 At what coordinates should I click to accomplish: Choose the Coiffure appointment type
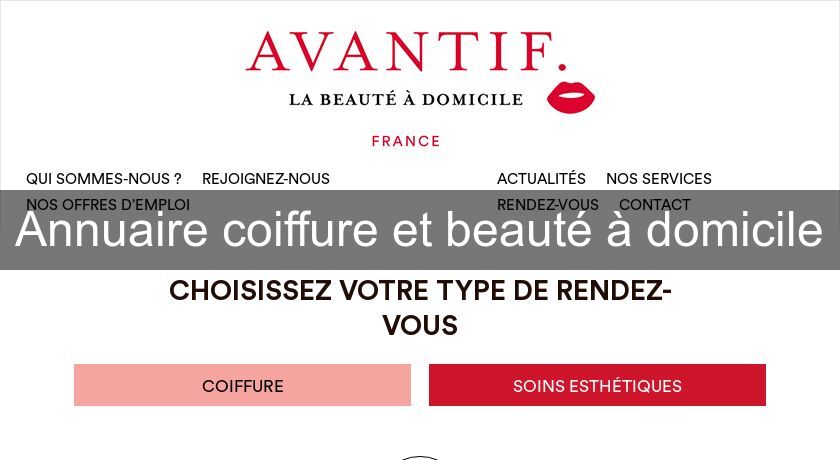(x=242, y=385)
